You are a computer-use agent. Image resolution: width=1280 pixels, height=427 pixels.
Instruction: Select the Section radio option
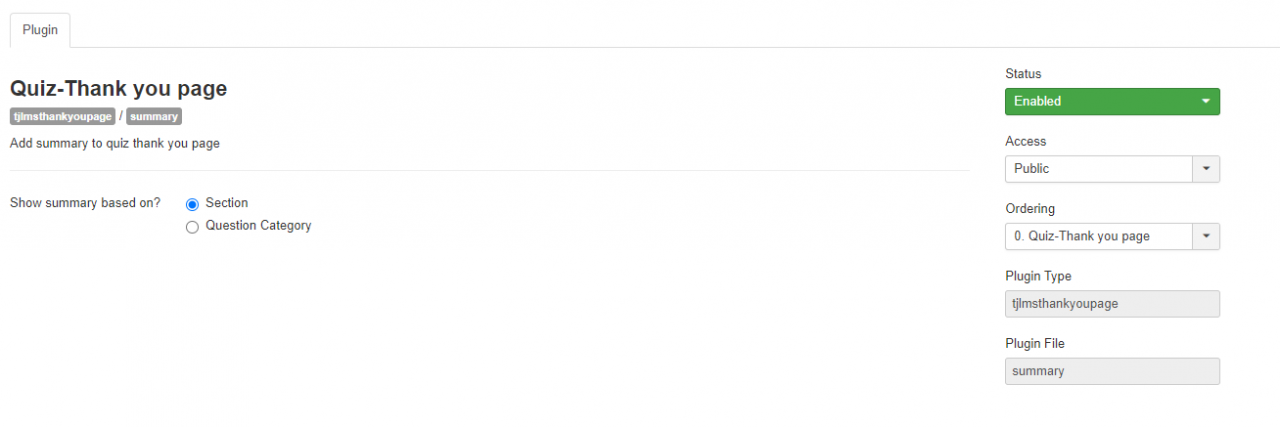(x=193, y=204)
